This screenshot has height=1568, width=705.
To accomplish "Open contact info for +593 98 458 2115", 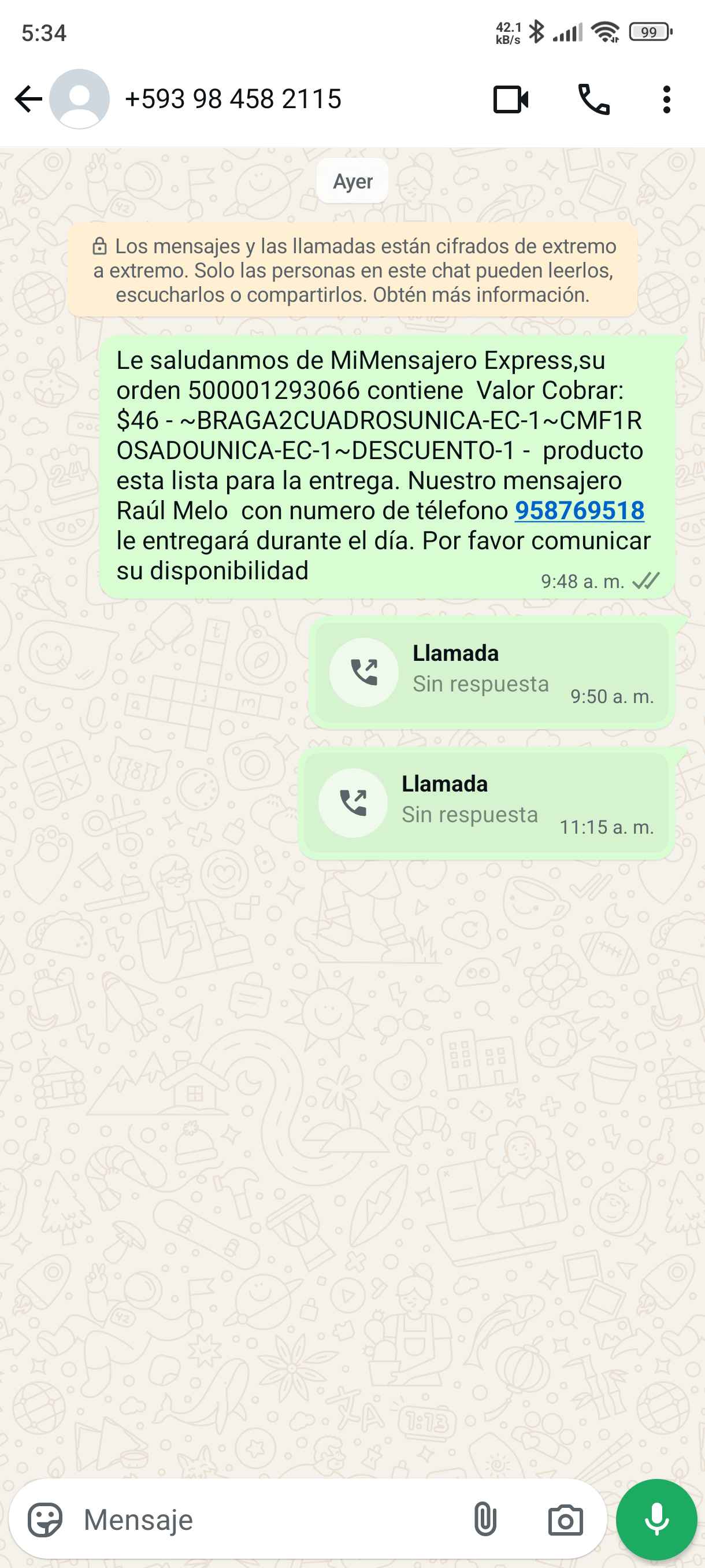I will [x=232, y=99].
